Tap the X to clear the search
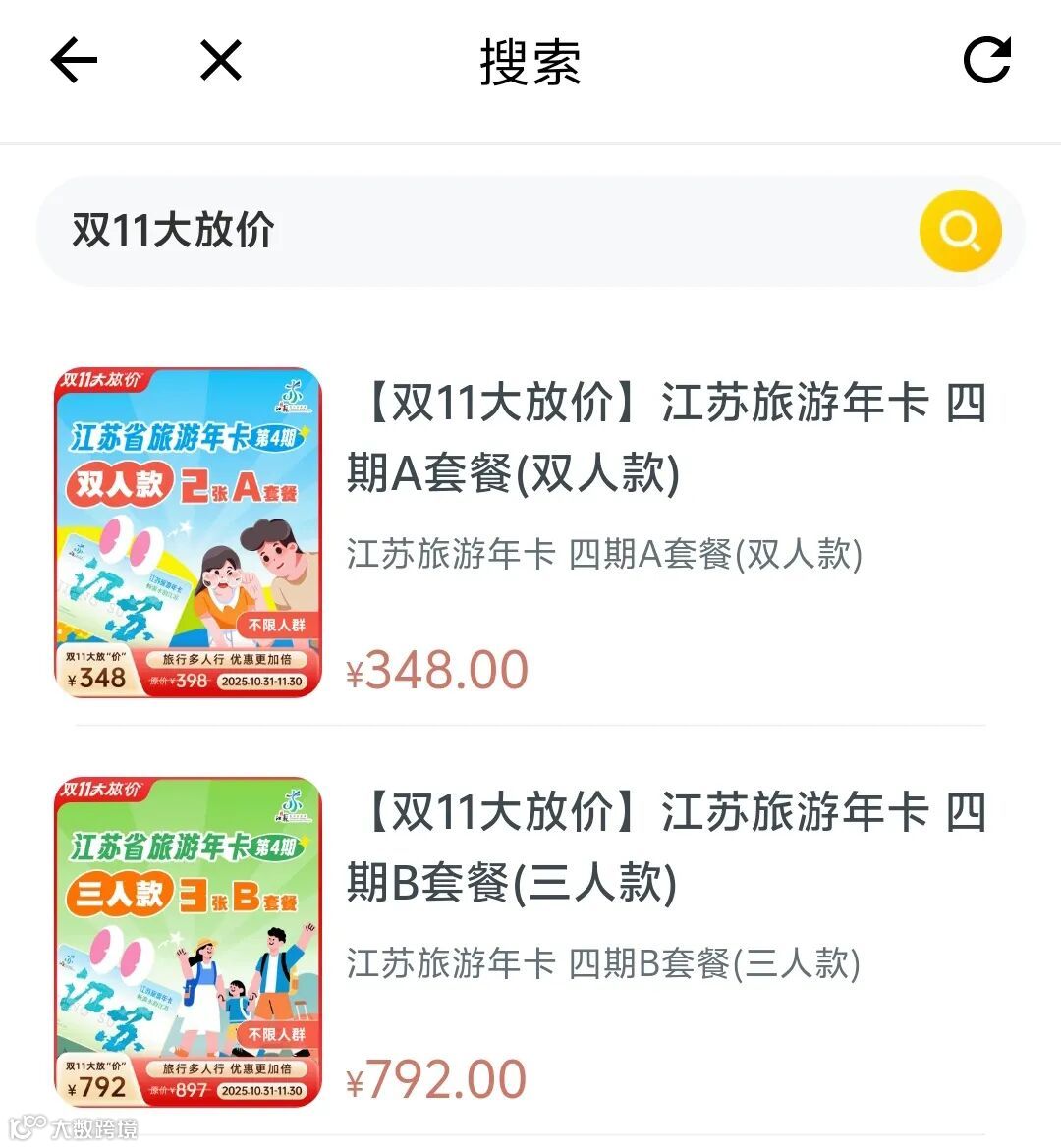Viewport: 1061px width, 1148px height. point(220,61)
